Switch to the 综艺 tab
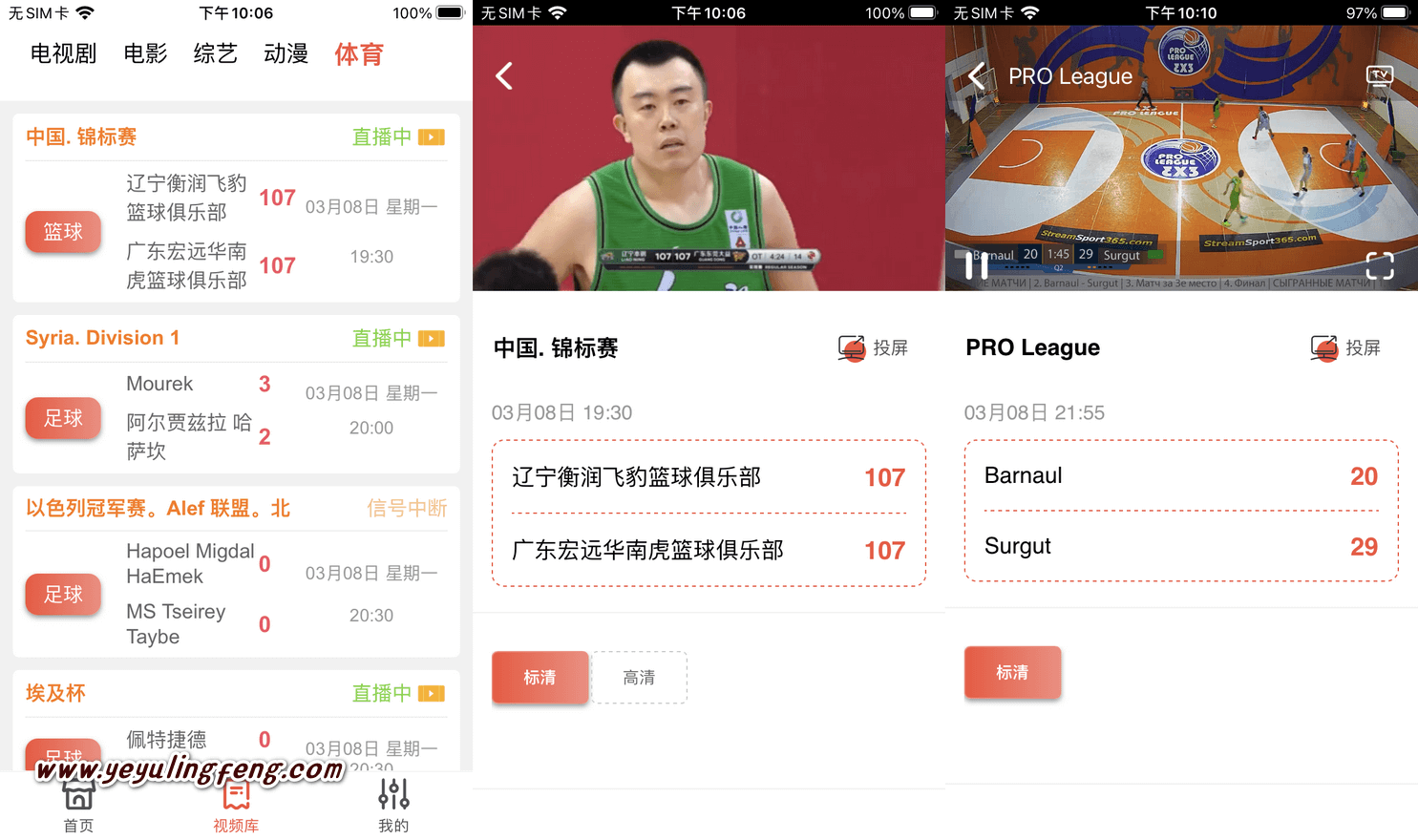This screenshot has width=1418, height=840. 215,53
